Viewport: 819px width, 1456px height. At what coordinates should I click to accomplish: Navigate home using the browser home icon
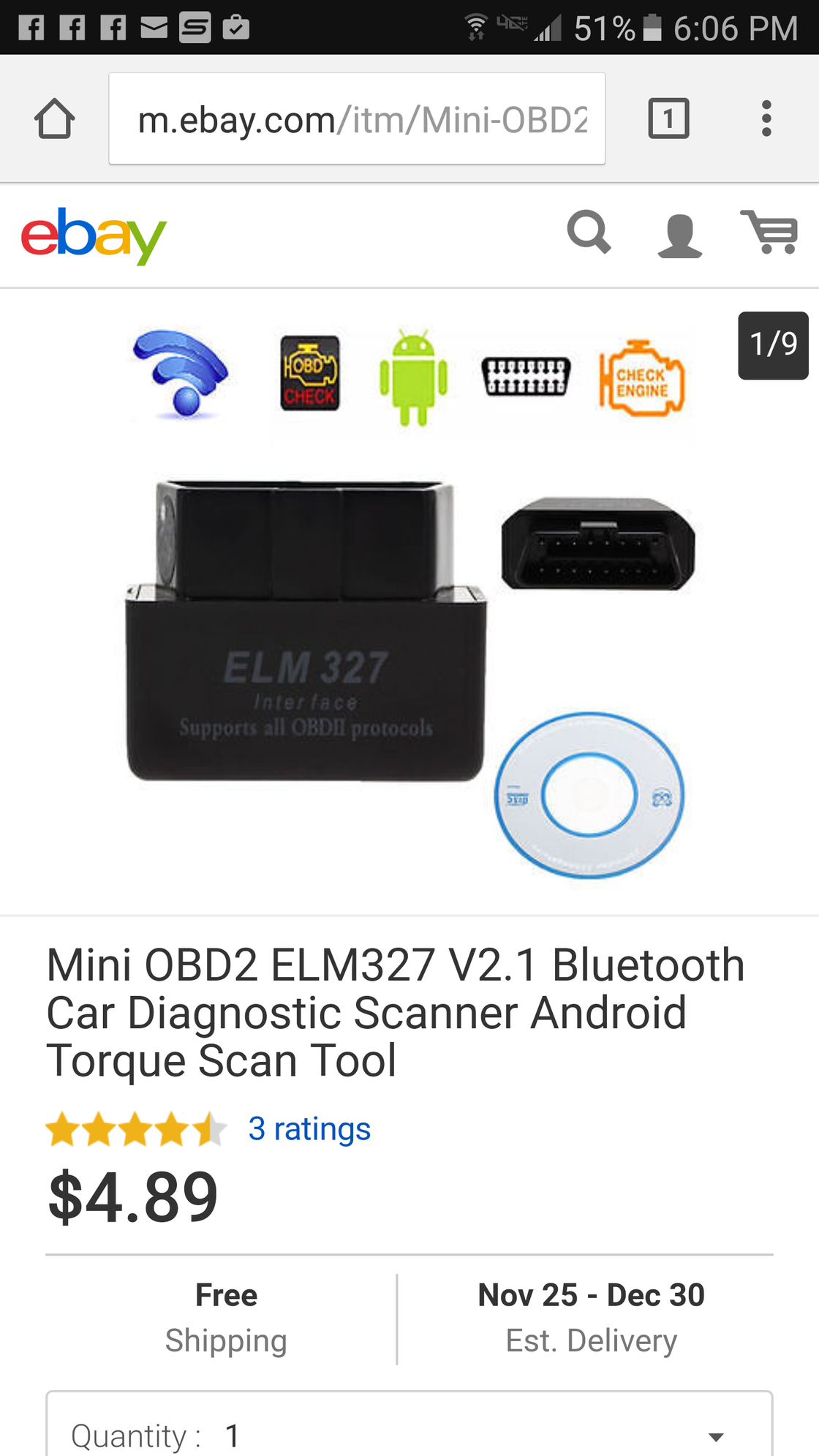coord(55,118)
